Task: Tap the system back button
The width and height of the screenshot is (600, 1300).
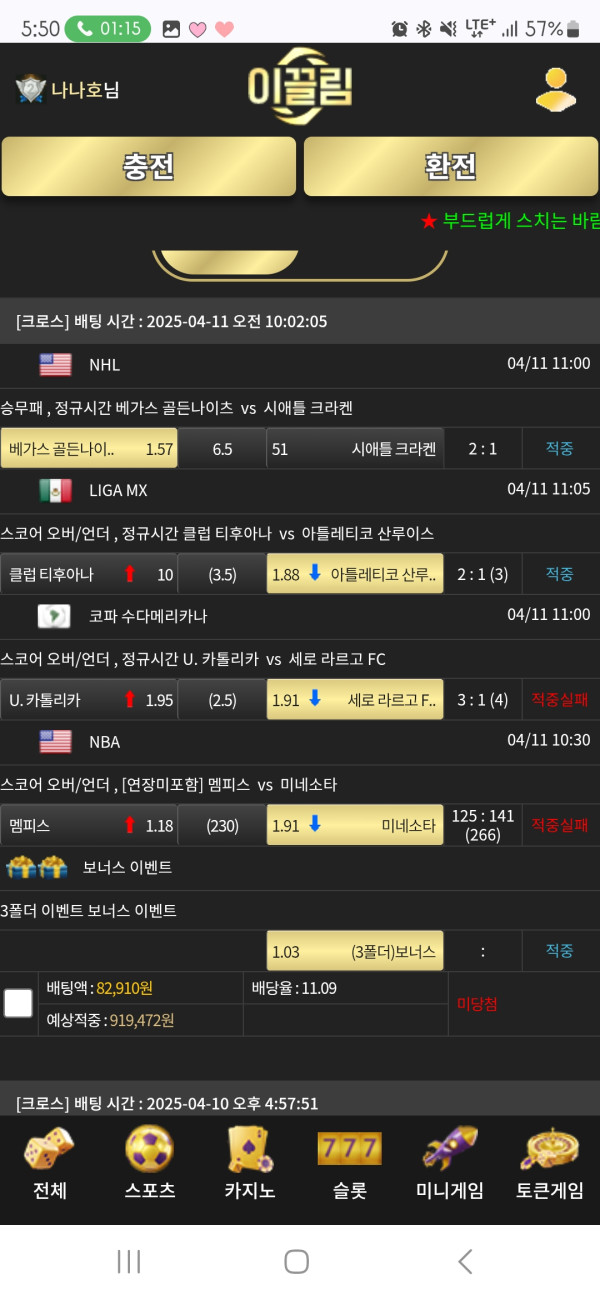Action: tap(465, 1261)
